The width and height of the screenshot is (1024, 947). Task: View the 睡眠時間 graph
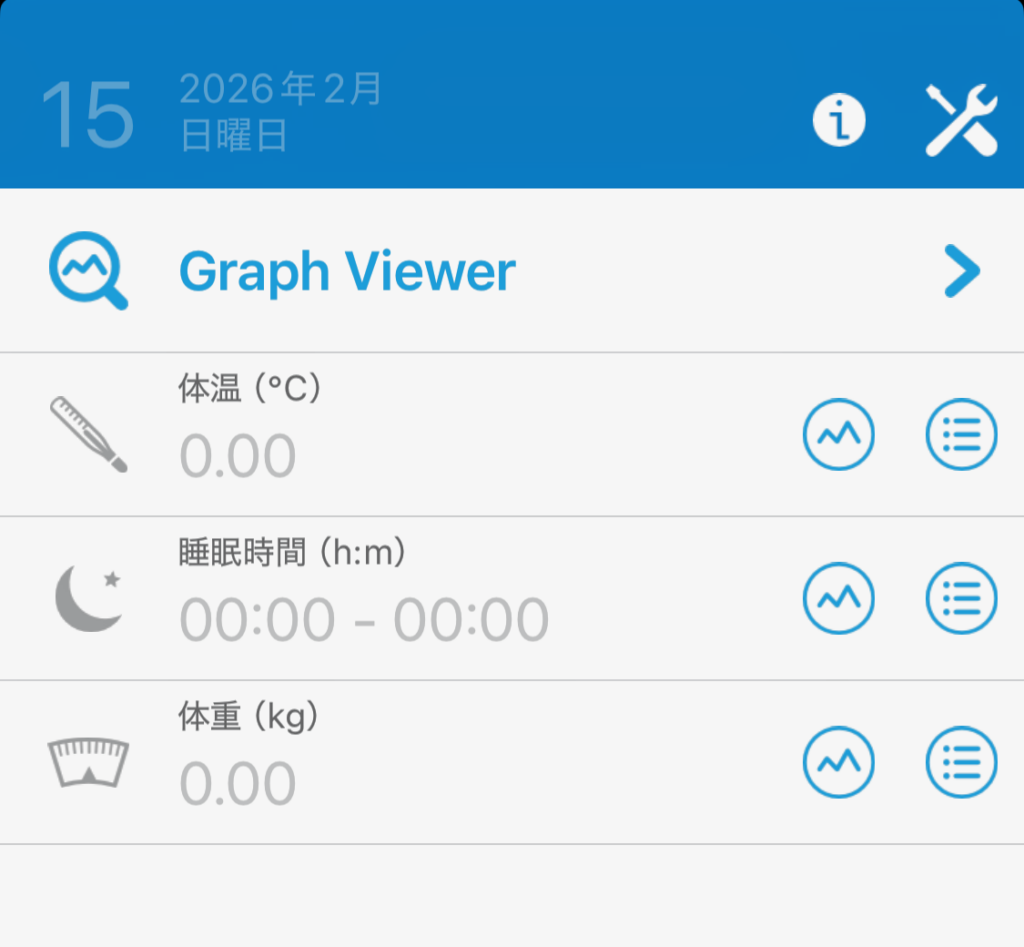[839, 599]
